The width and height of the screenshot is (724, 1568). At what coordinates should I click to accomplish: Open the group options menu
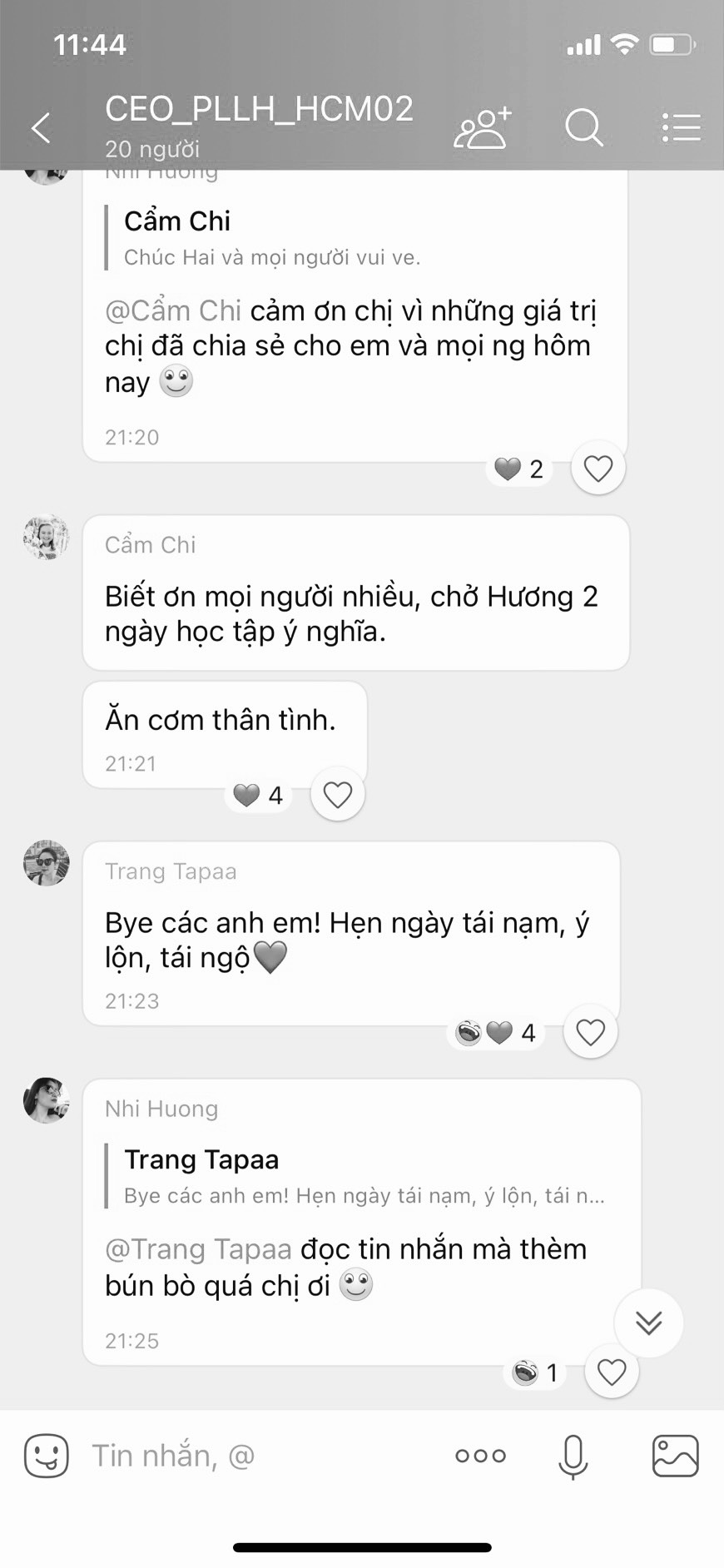pyautogui.click(x=681, y=128)
